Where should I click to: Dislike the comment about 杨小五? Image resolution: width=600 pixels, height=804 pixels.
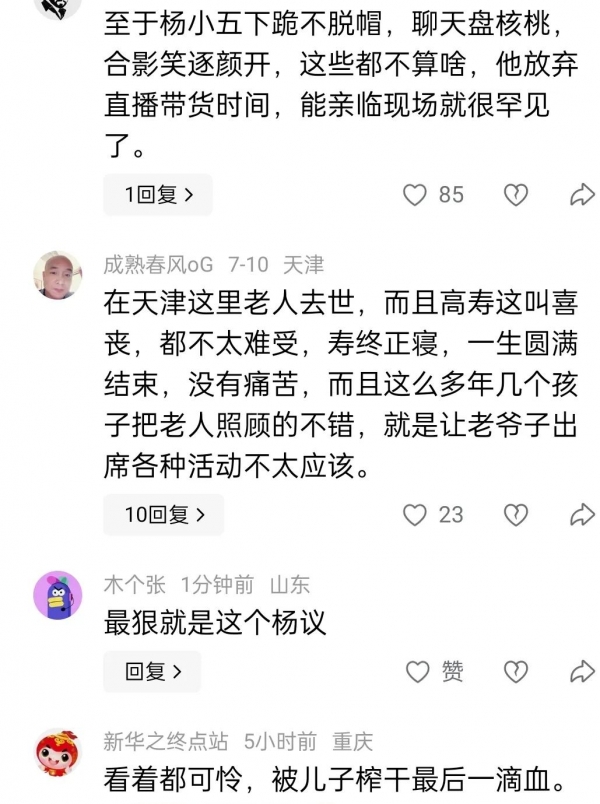(x=515, y=195)
